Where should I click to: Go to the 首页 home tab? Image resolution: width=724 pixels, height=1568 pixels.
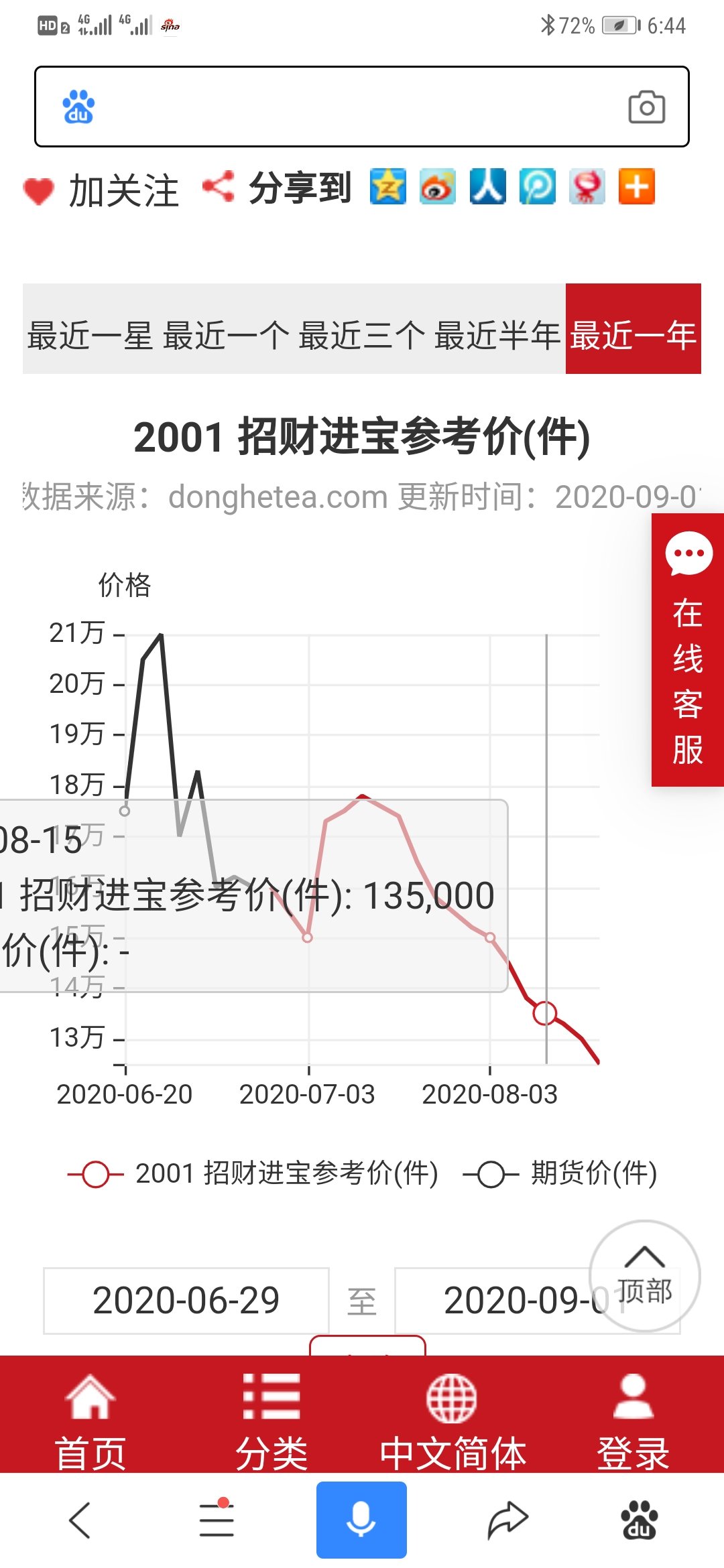(x=90, y=1421)
